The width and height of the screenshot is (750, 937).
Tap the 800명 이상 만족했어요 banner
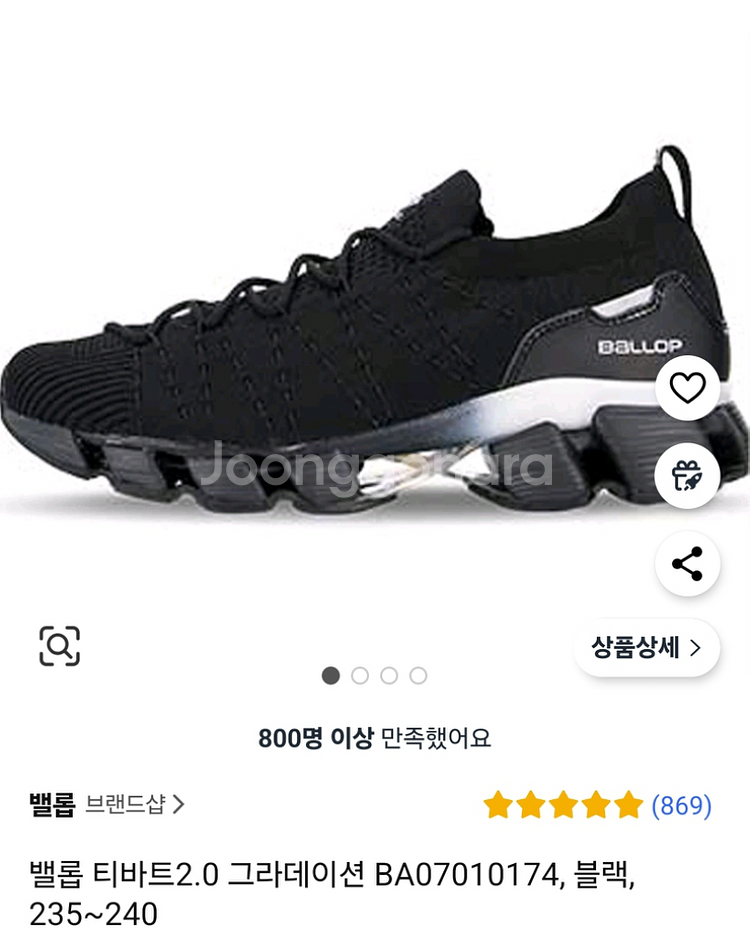click(x=375, y=740)
